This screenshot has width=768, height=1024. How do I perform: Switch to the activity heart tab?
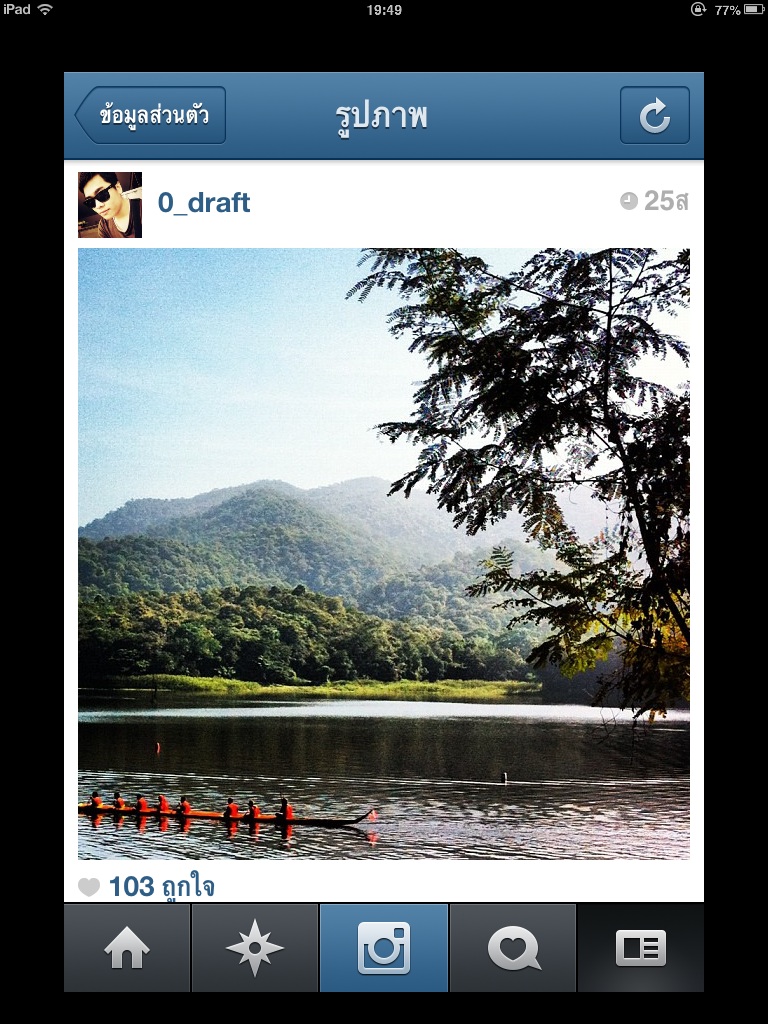coord(513,948)
